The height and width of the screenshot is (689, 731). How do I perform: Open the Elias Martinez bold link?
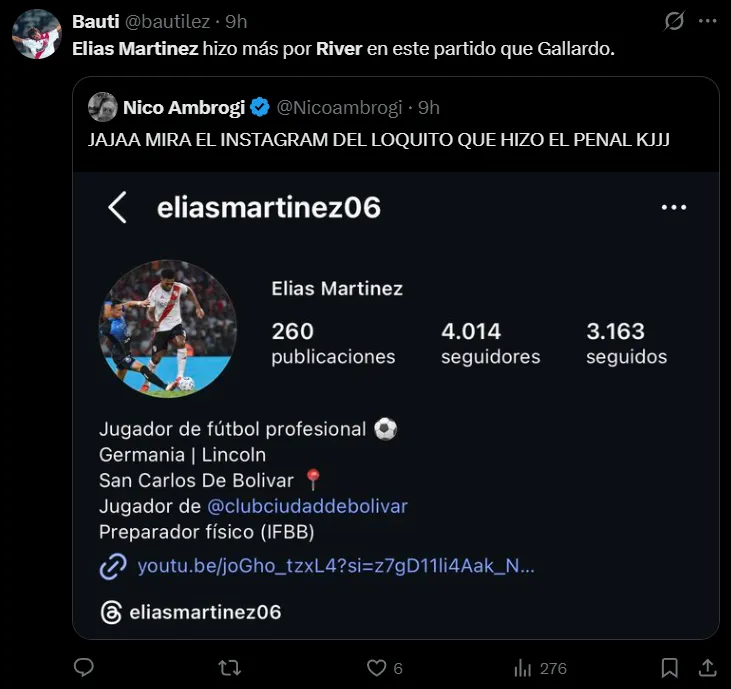pos(135,49)
